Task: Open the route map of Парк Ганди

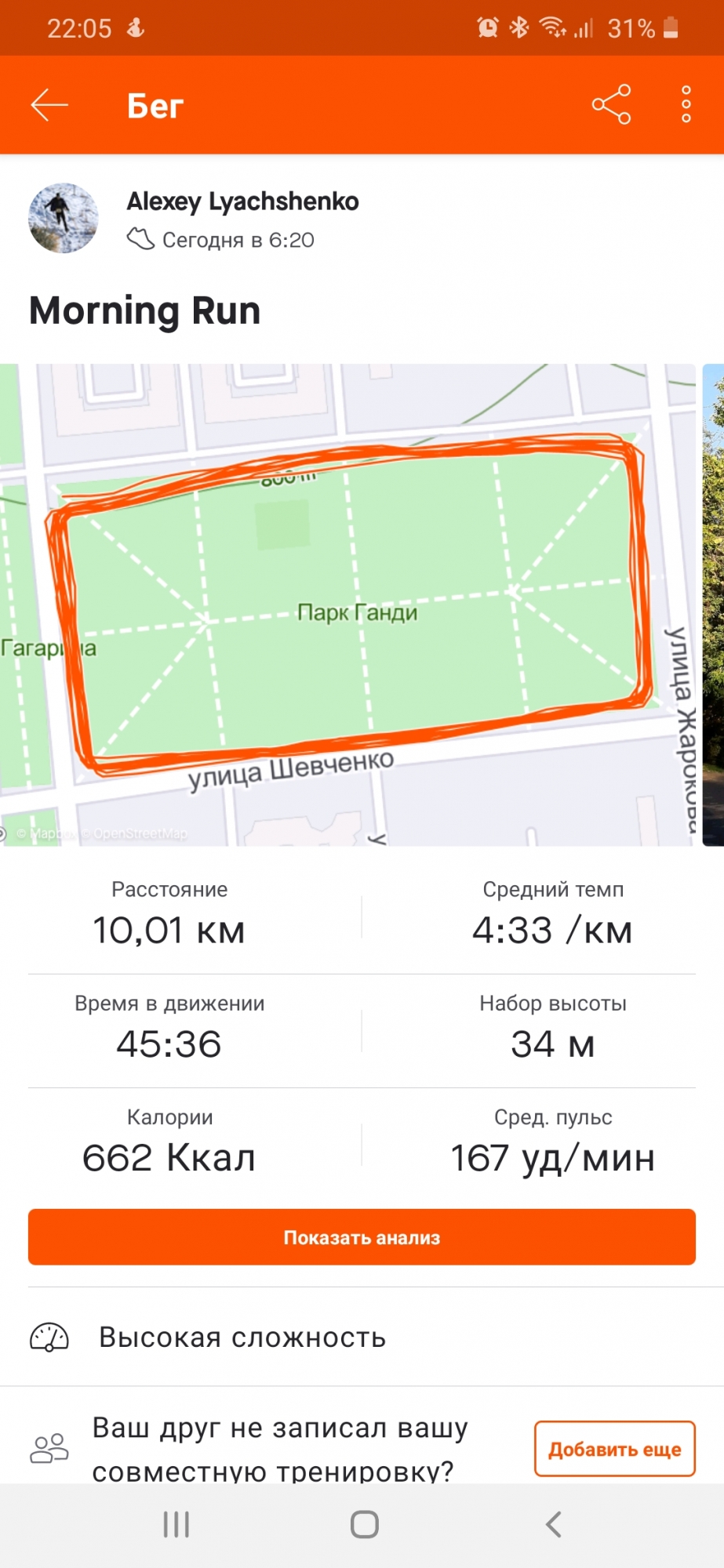Action: pyautogui.click(x=347, y=604)
